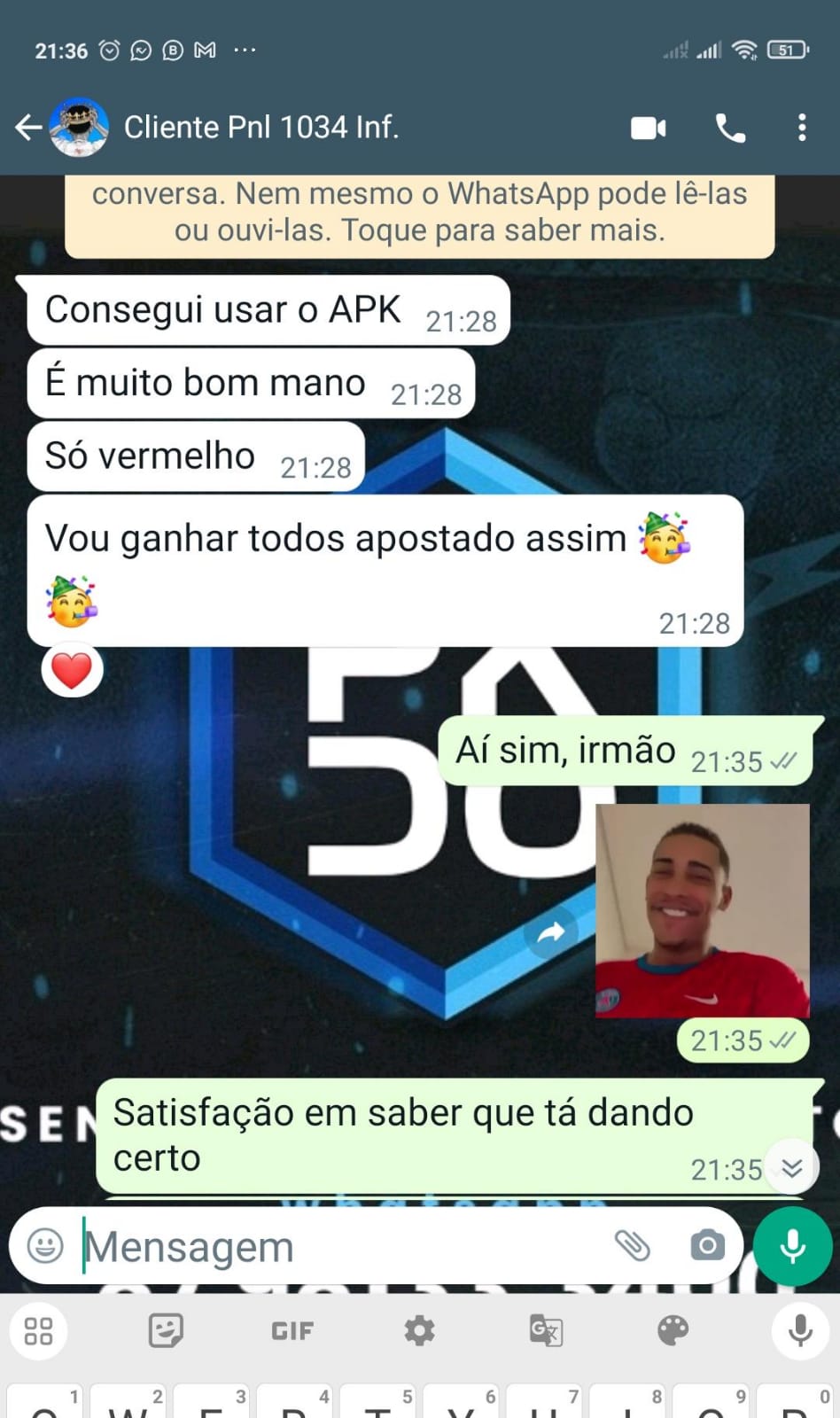The height and width of the screenshot is (1418, 840).
Task: Open keyboard settings gear
Action: tap(419, 1330)
